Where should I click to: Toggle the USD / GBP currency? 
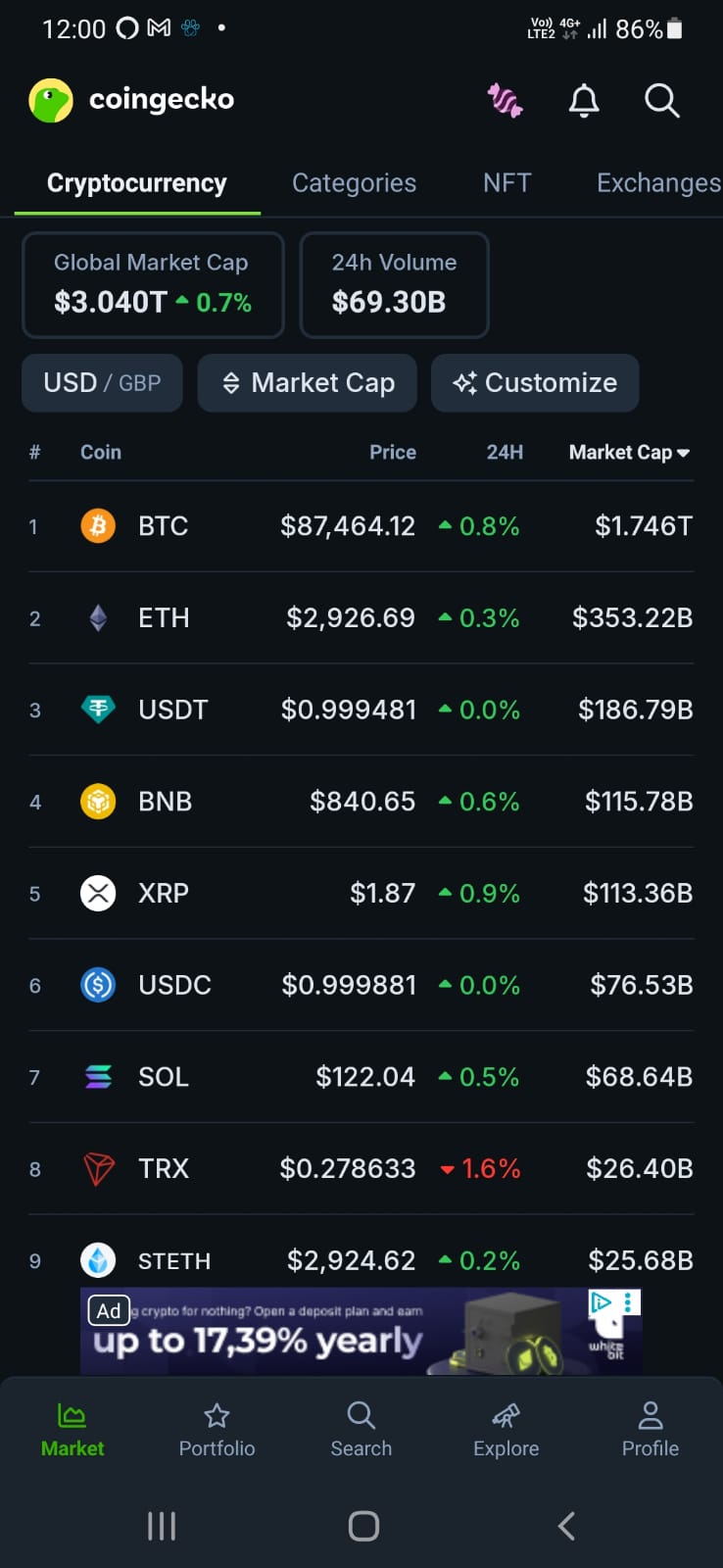(102, 383)
